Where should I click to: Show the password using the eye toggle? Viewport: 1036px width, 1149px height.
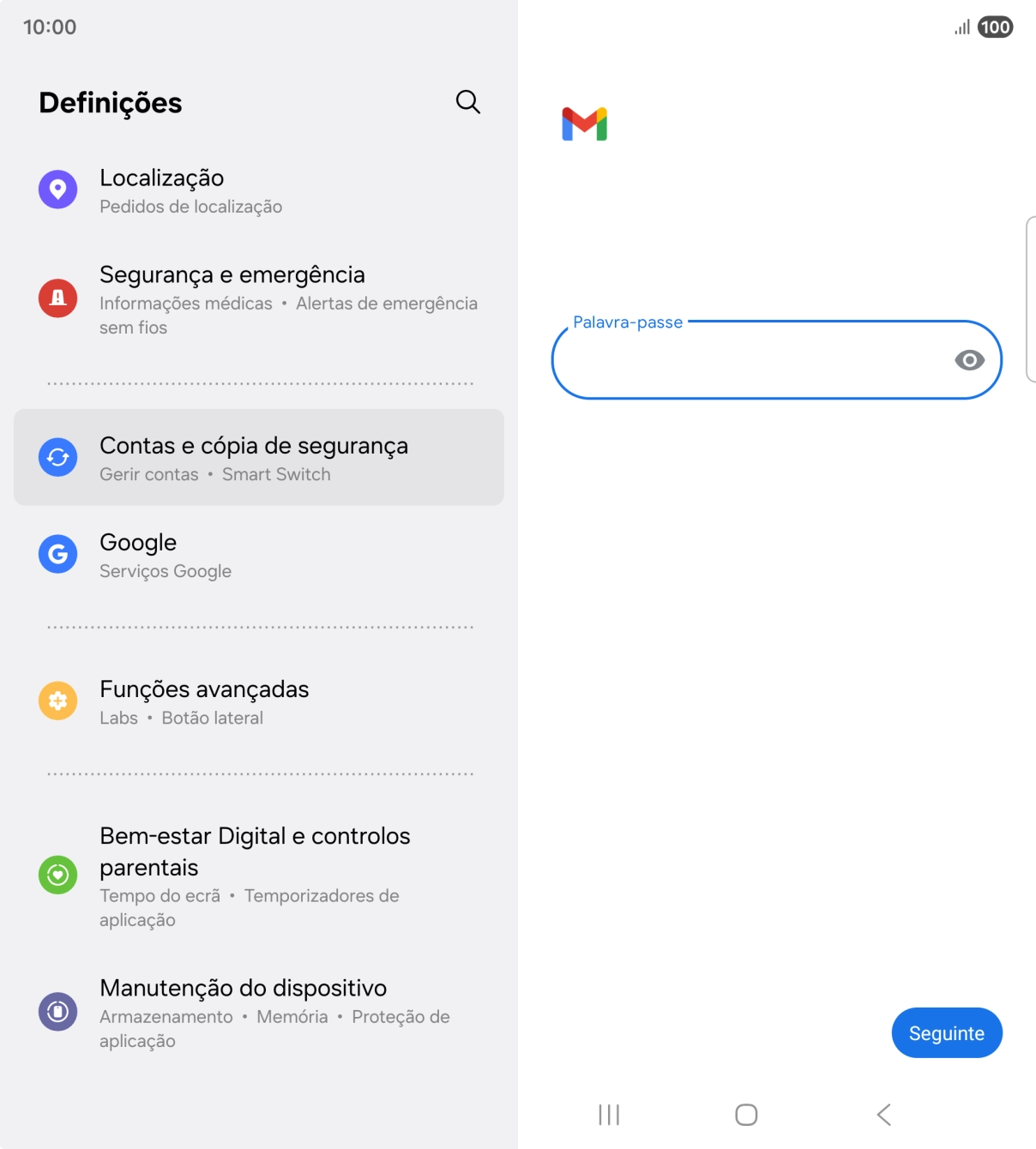970,360
